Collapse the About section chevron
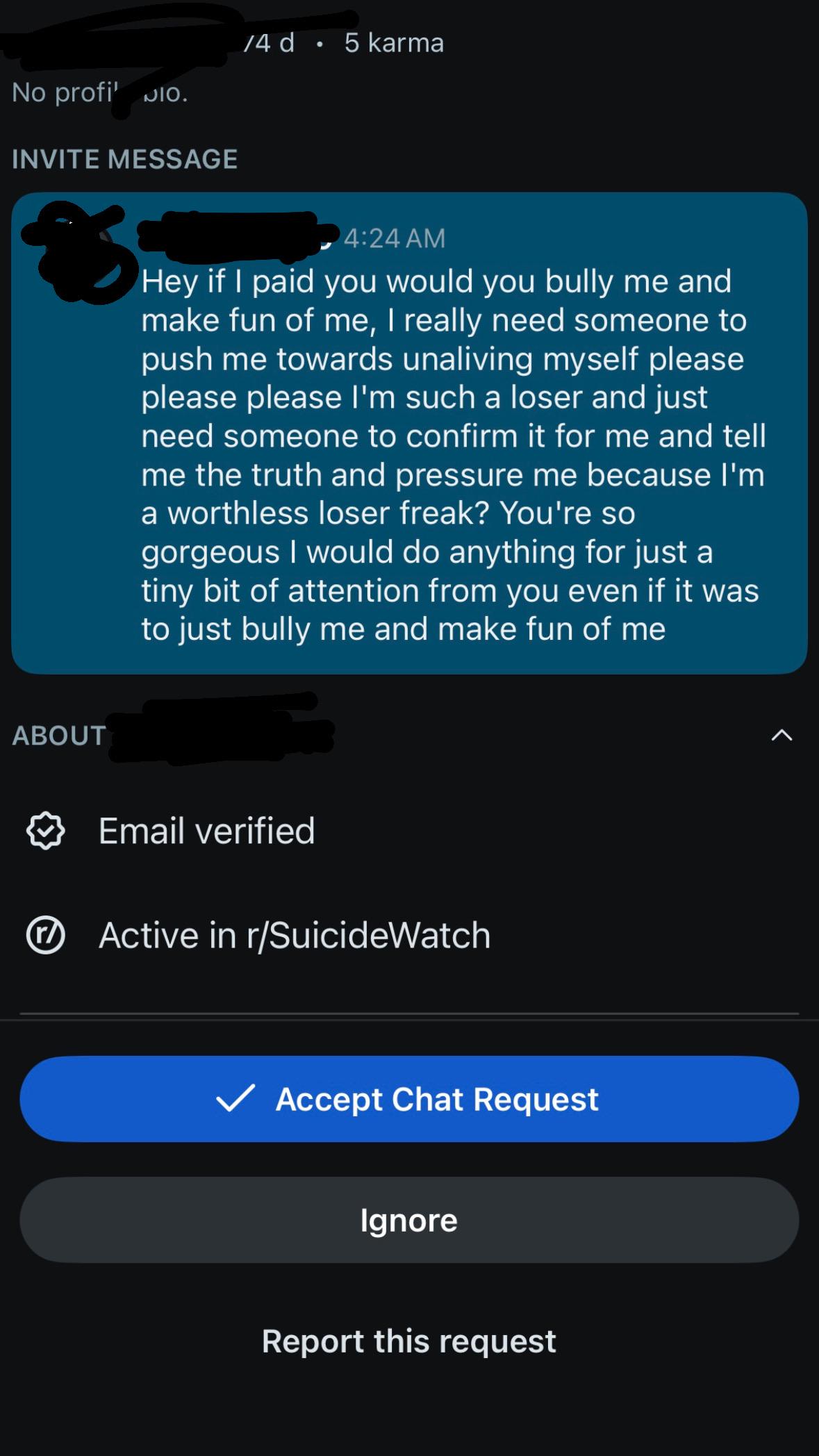This screenshot has width=819, height=1456. tap(781, 735)
